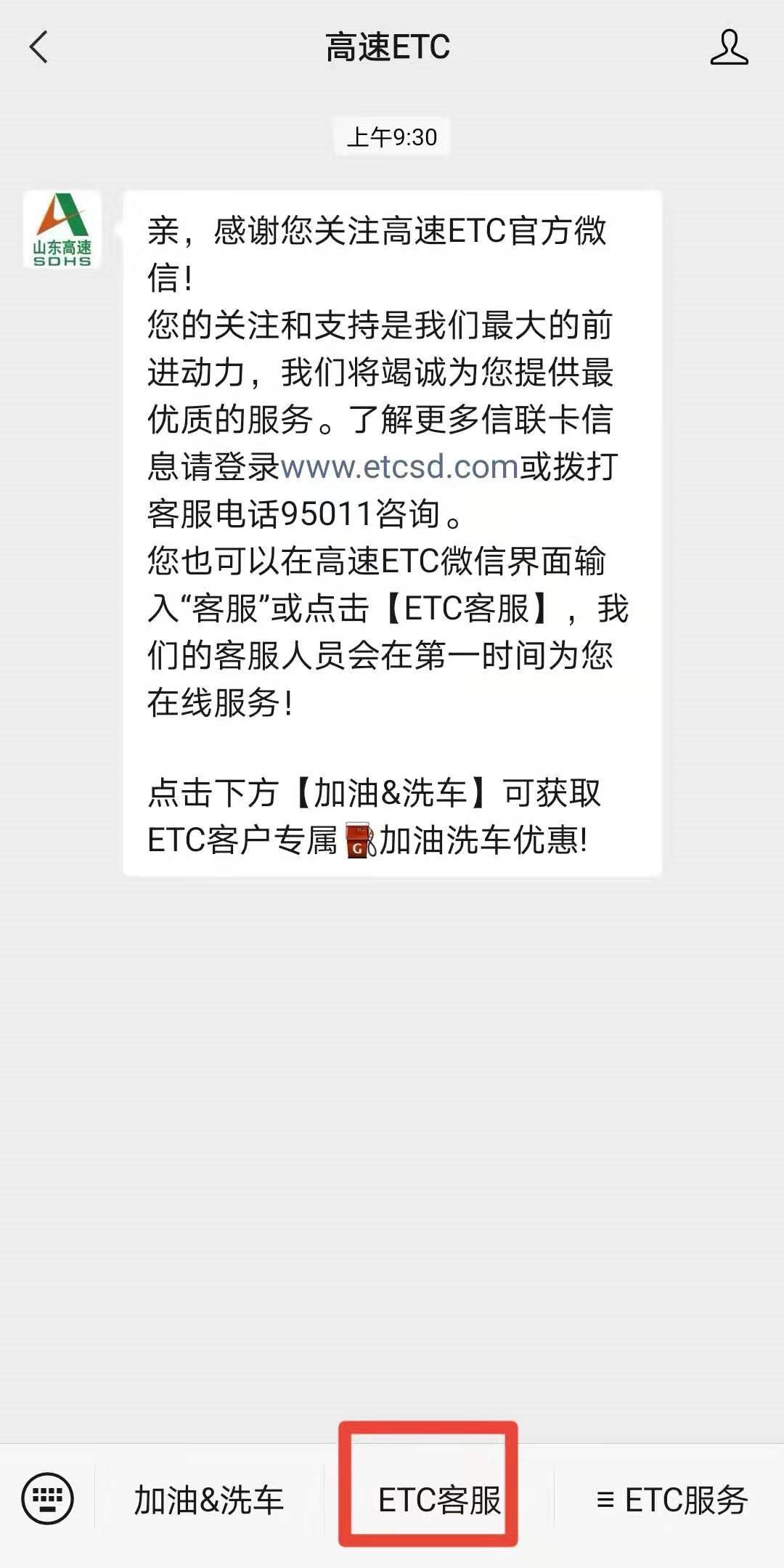
Task: Go back from the 高速ETC chat
Action: (x=39, y=48)
